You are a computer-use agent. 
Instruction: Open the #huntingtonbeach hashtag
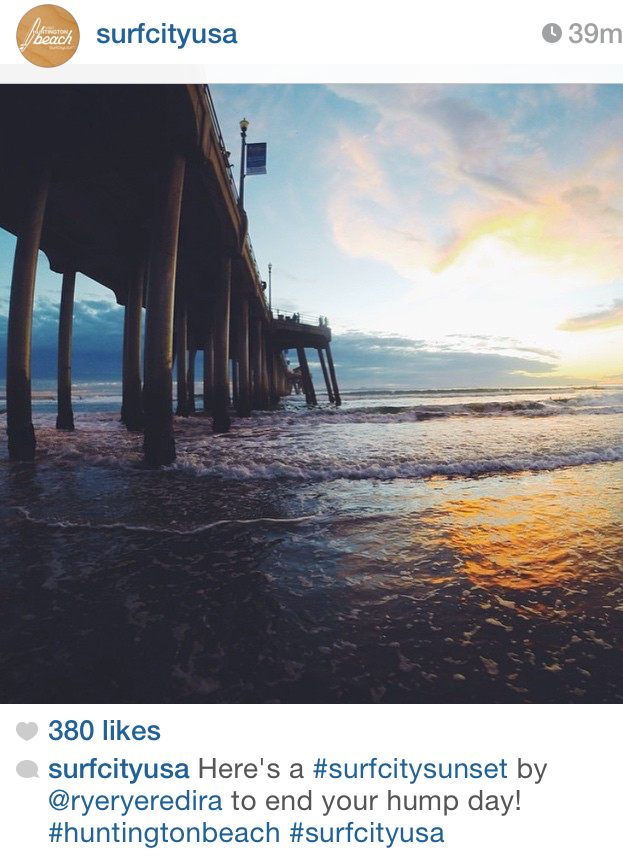164,833
